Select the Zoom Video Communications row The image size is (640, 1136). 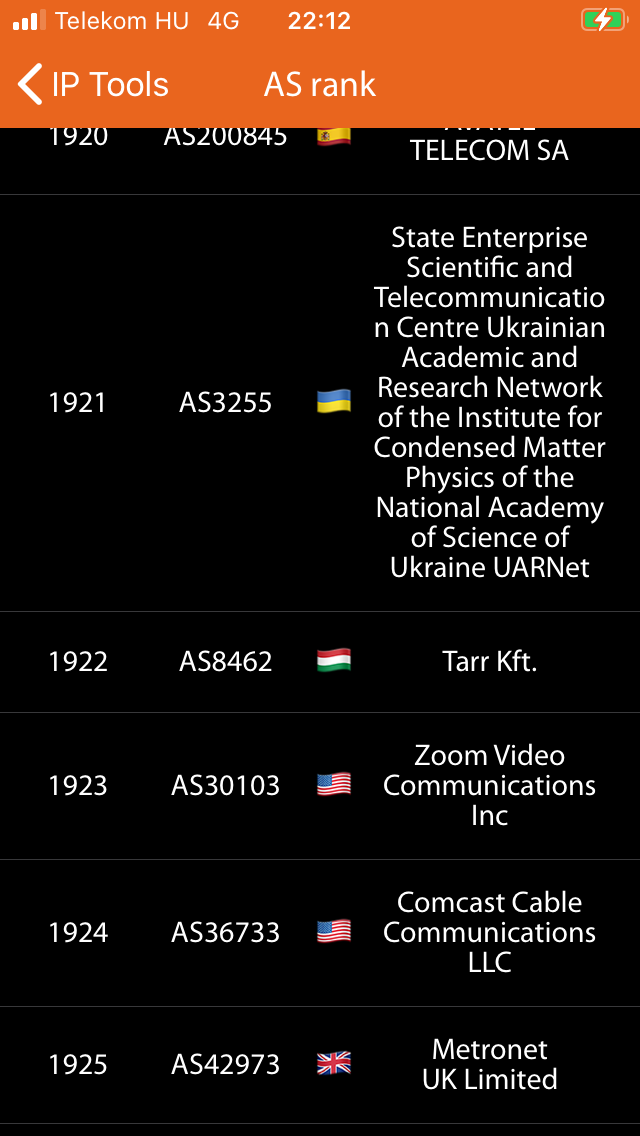[x=320, y=786]
